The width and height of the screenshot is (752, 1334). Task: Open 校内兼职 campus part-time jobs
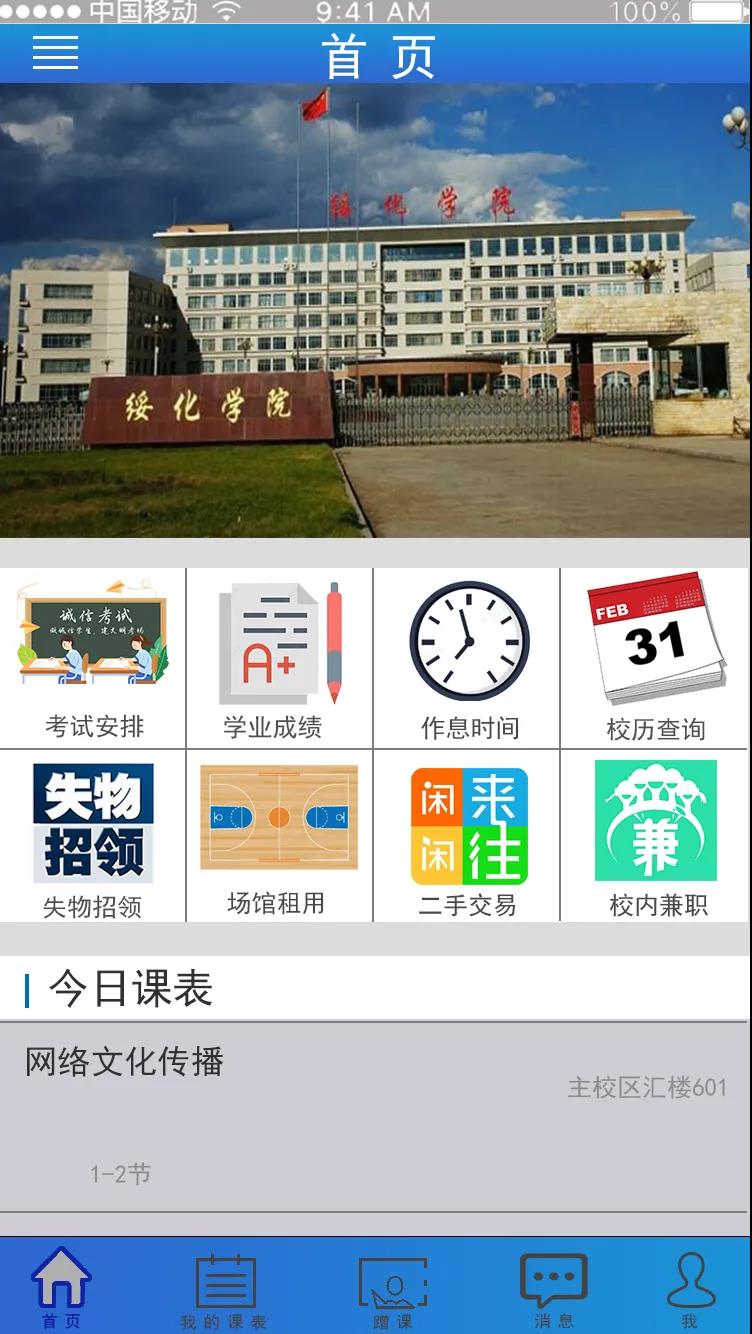point(656,837)
